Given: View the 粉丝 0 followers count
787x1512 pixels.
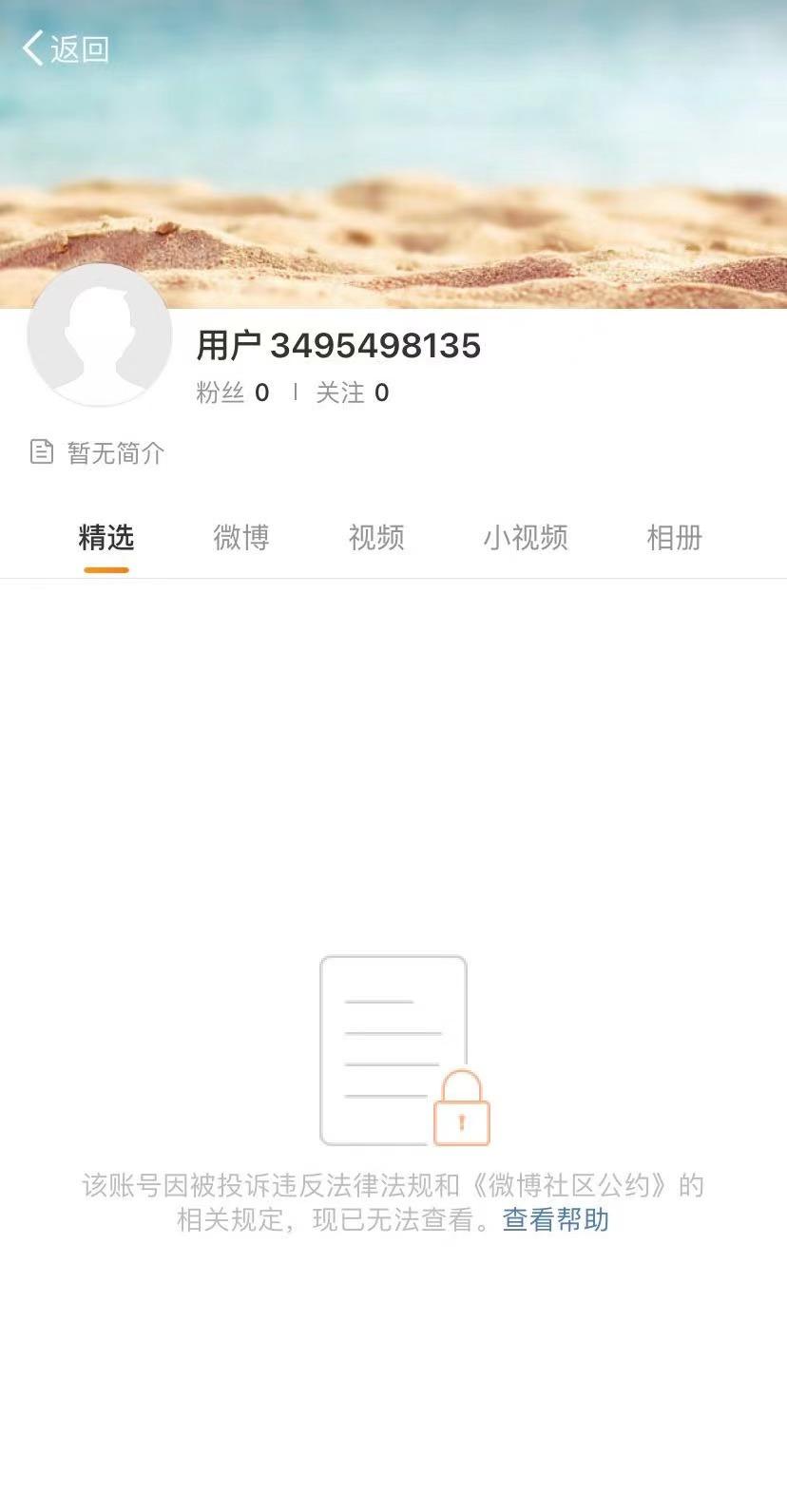Looking at the screenshot, I should tap(231, 392).
